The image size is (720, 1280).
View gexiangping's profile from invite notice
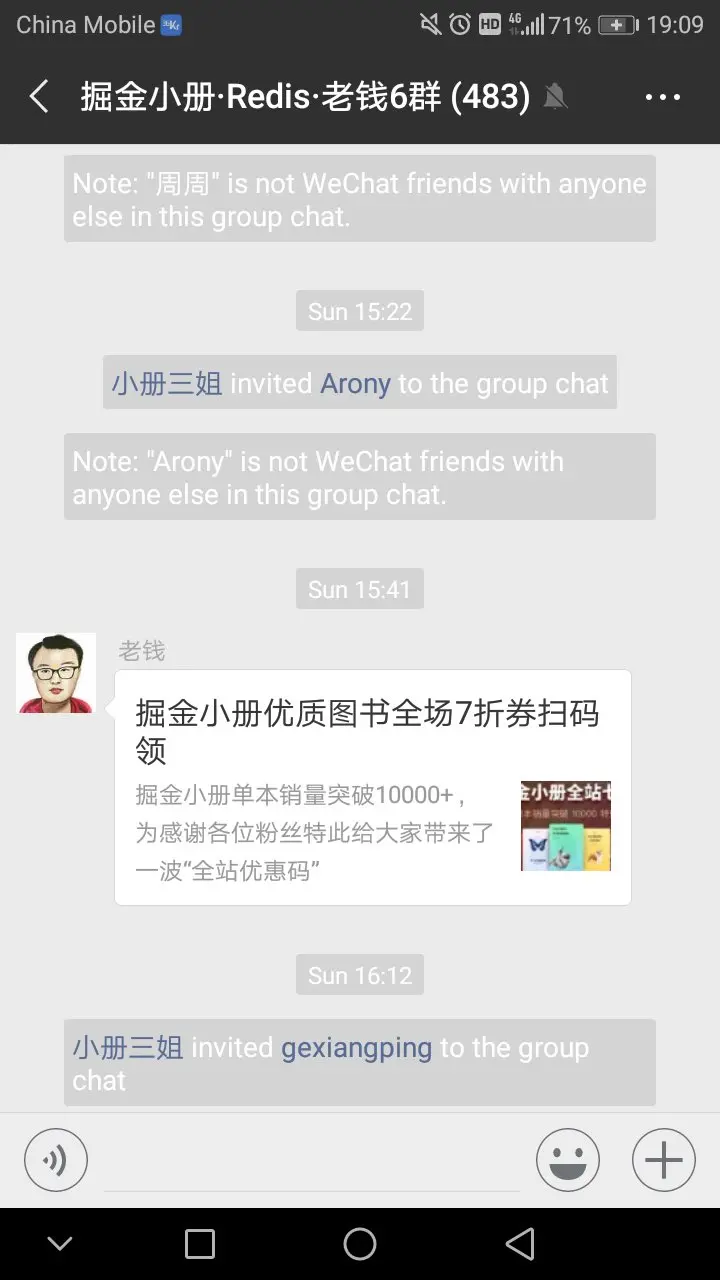357,1047
